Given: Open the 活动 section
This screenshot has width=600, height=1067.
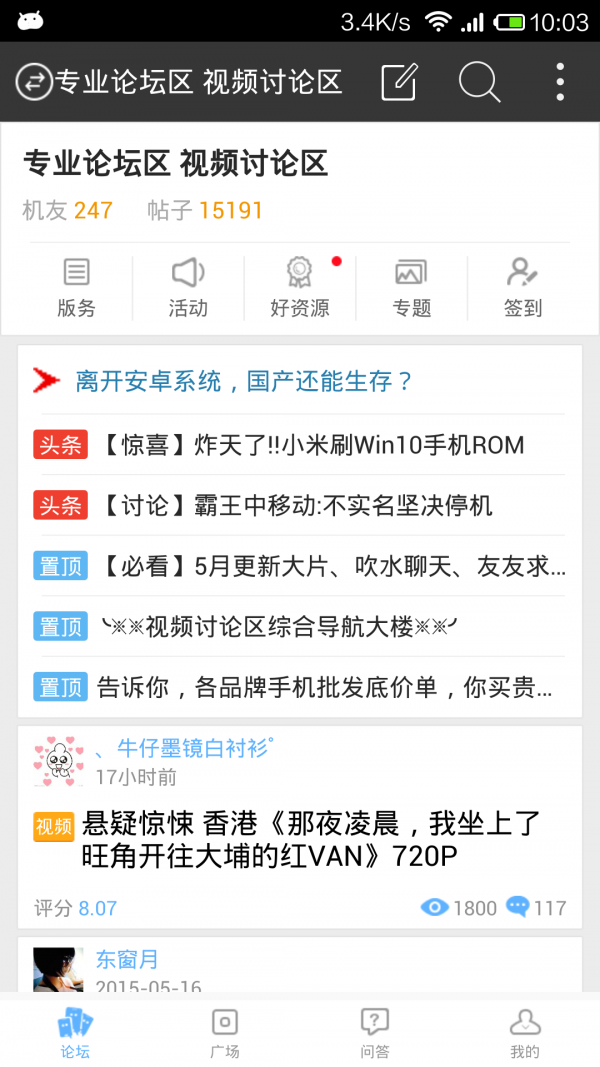Looking at the screenshot, I should pyautogui.click(x=188, y=287).
